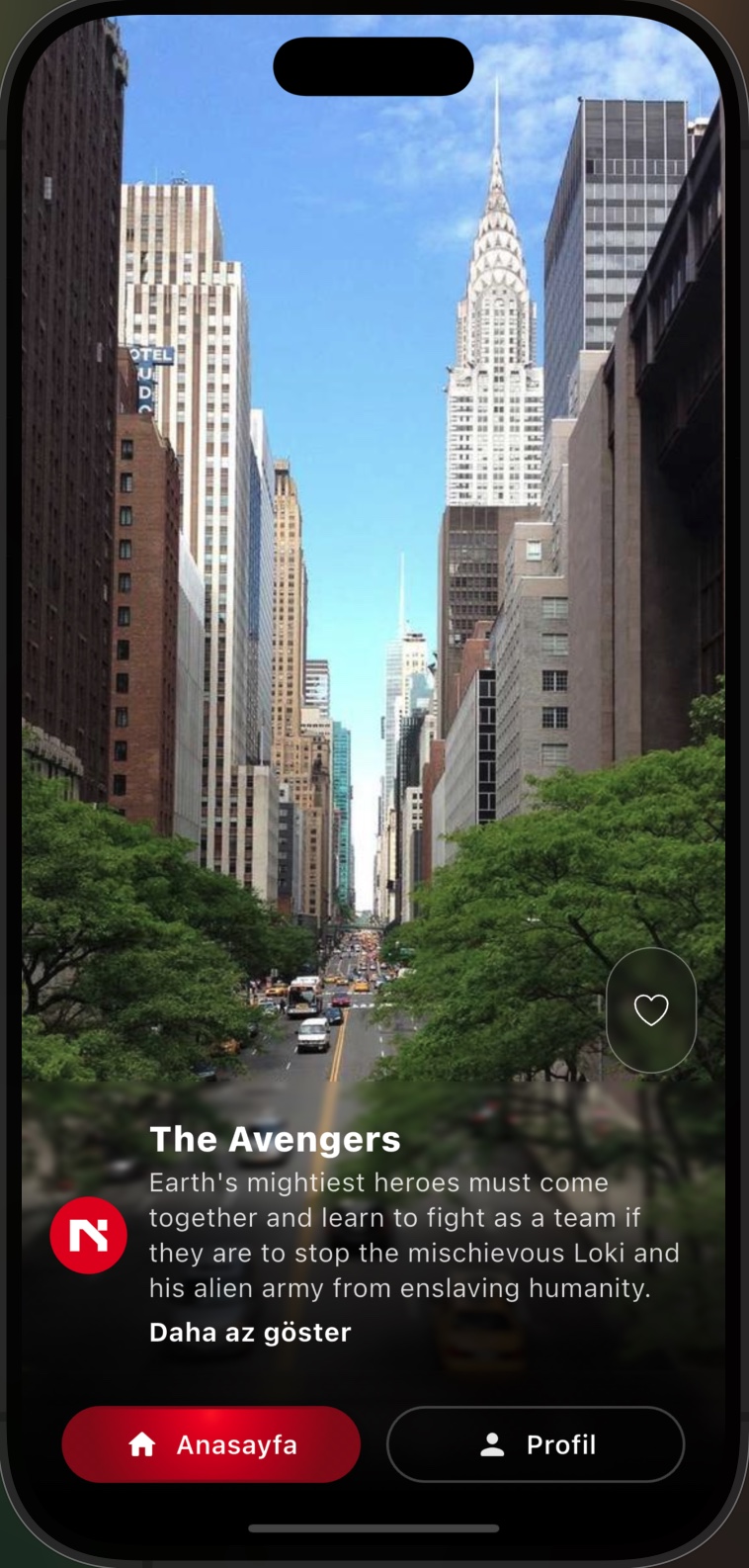Collapse description with Daha az göster
The image size is (749, 1568).
250,1333
